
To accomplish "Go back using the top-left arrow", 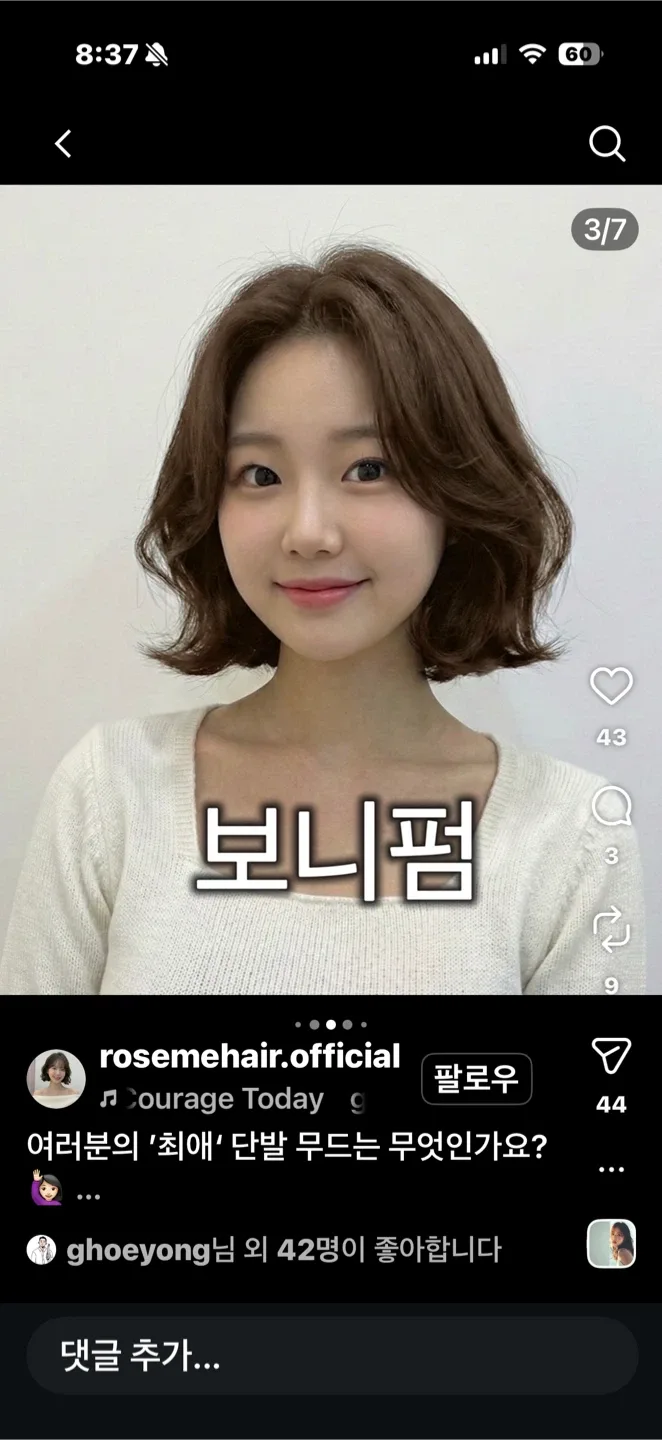I will point(63,144).
